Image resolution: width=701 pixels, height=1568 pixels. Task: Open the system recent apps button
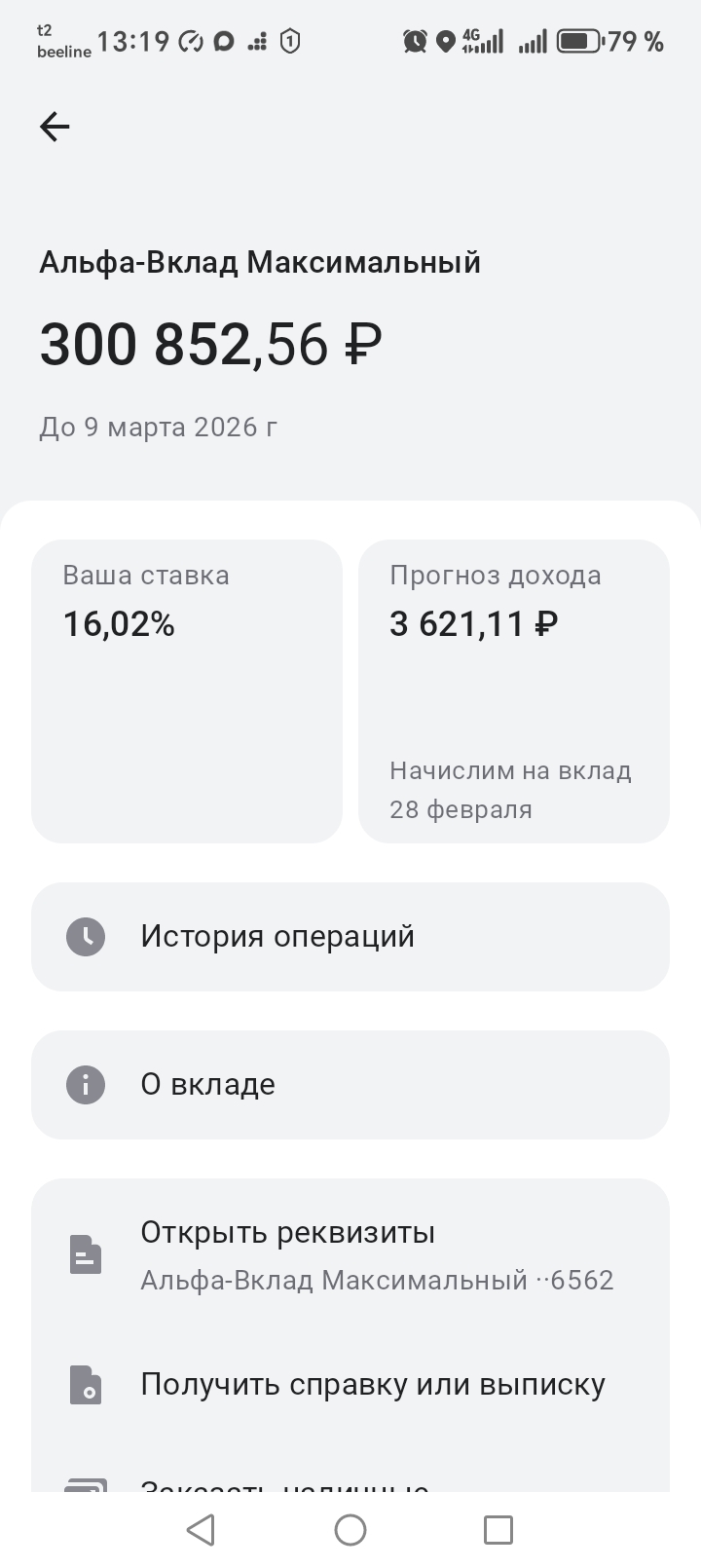[x=498, y=1530]
